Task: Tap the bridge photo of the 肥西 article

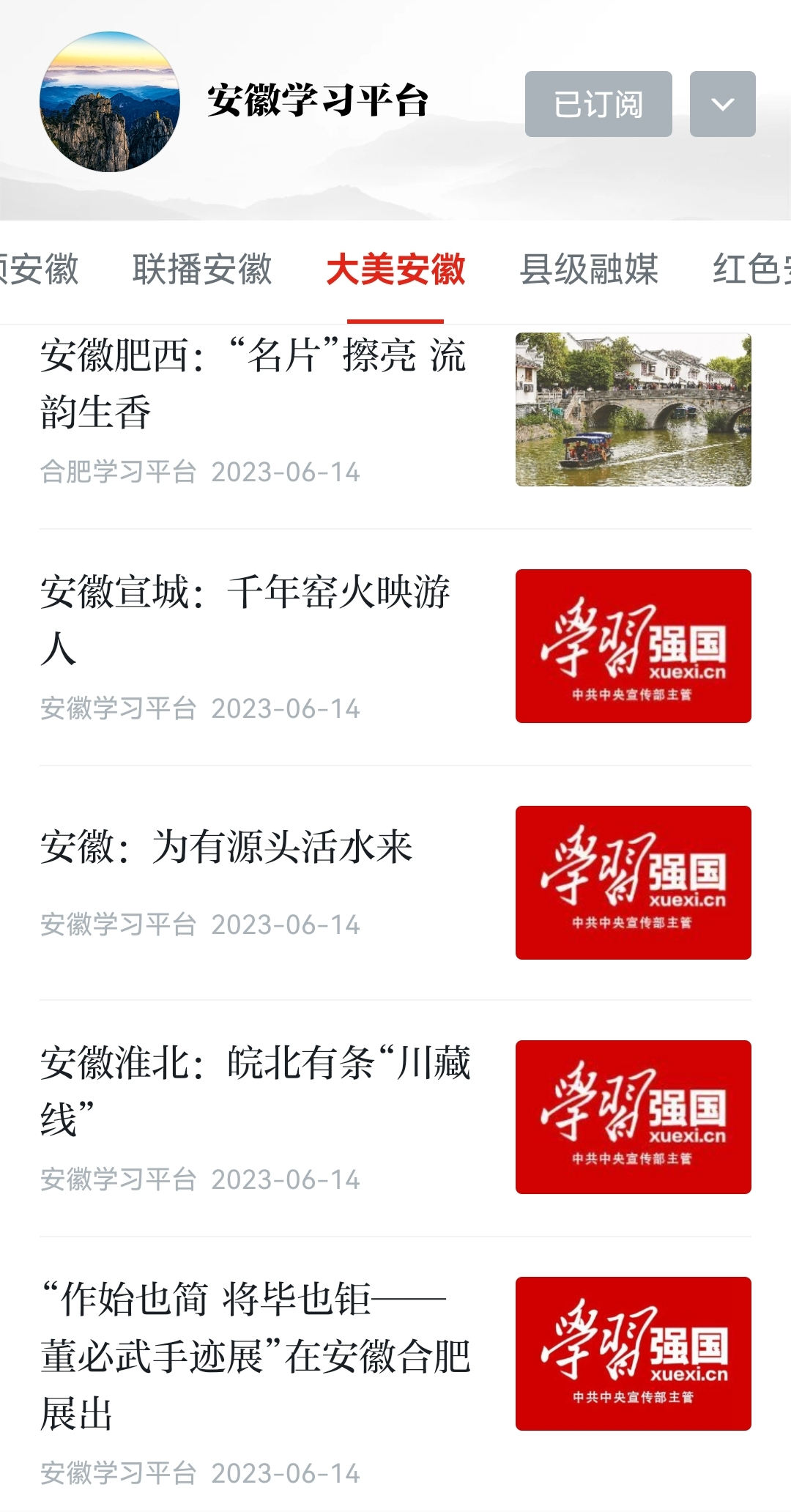Action: coord(633,409)
